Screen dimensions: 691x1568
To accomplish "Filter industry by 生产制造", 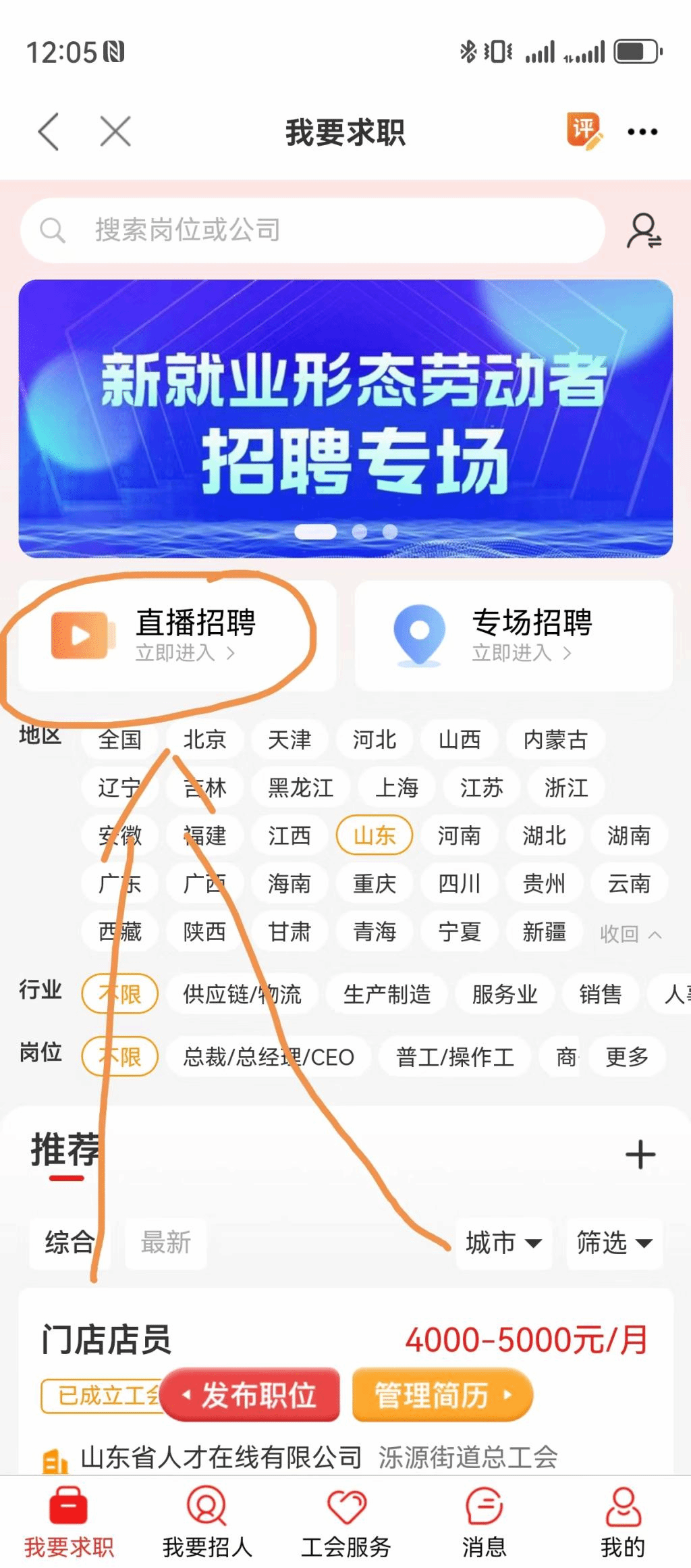I will (387, 994).
